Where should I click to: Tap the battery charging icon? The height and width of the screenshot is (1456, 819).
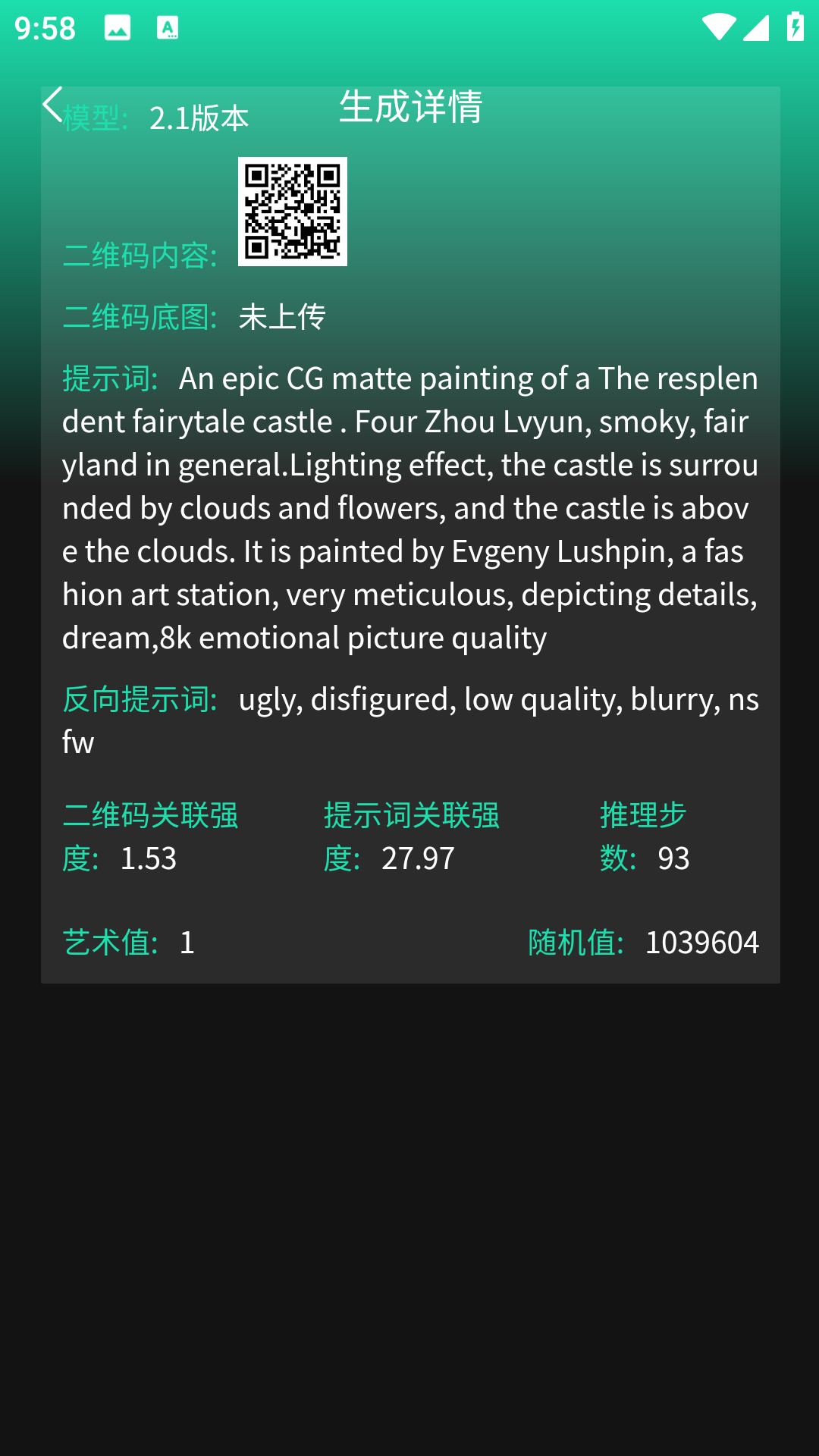click(794, 29)
